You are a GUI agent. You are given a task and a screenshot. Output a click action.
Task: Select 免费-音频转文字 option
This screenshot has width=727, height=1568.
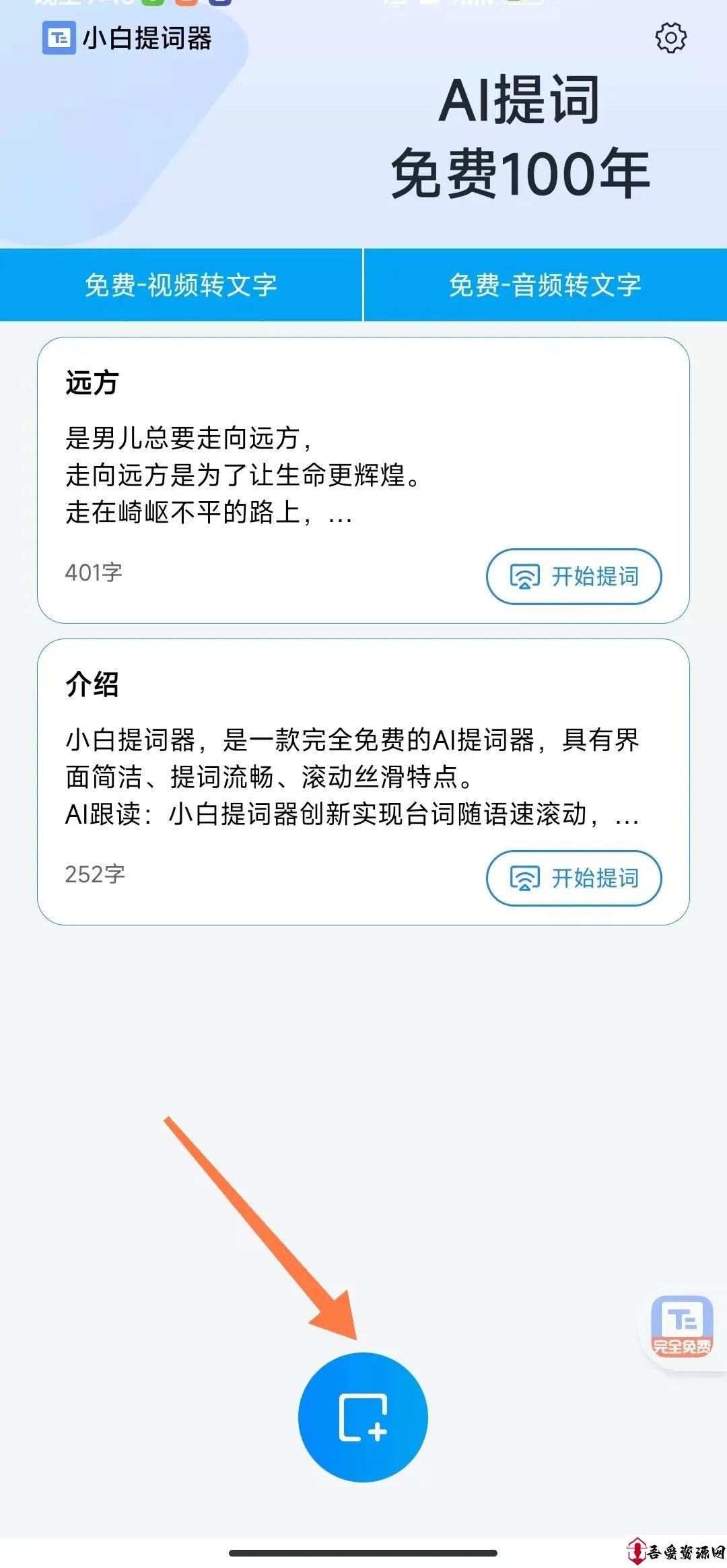tap(545, 285)
